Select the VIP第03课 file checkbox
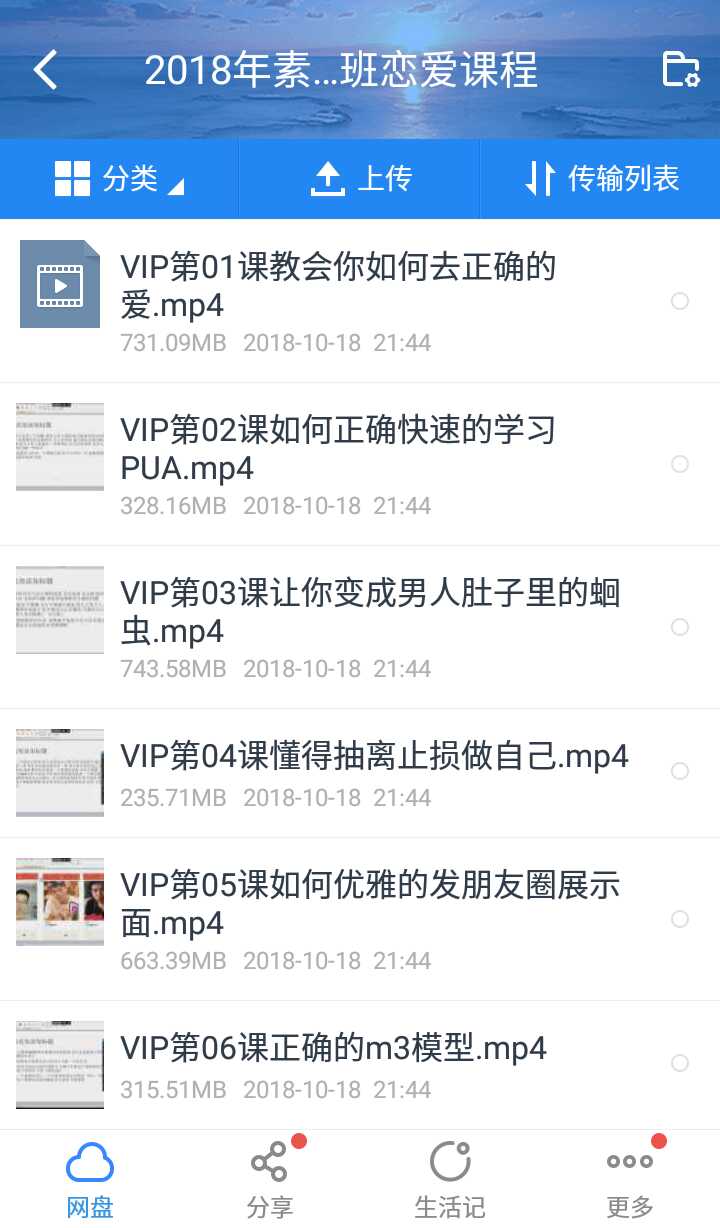The height and width of the screenshot is (1228, 720). coord(680,627)
